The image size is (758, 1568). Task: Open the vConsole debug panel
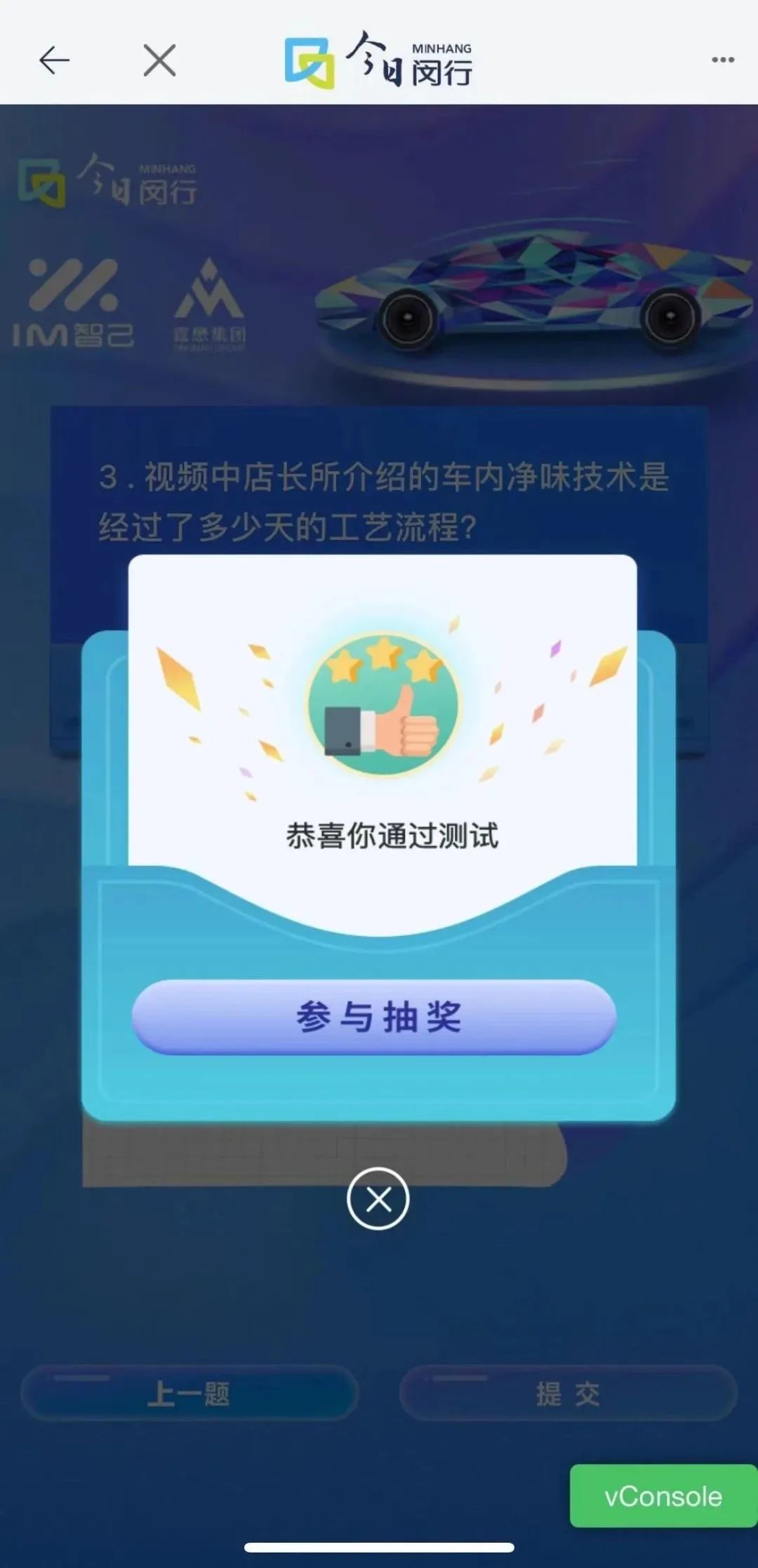click(663, 1496)
